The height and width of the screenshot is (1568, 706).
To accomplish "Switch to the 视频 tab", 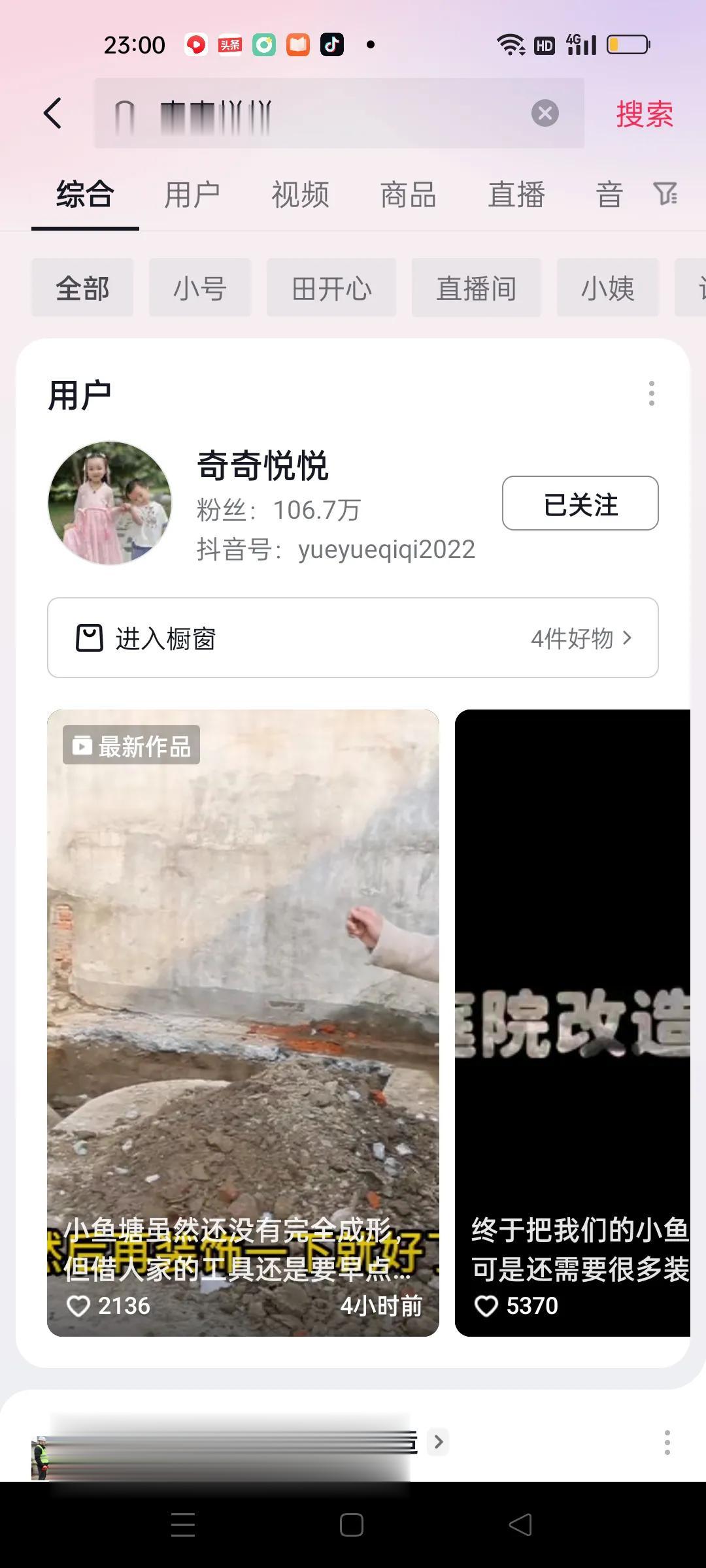I will 300,195.
